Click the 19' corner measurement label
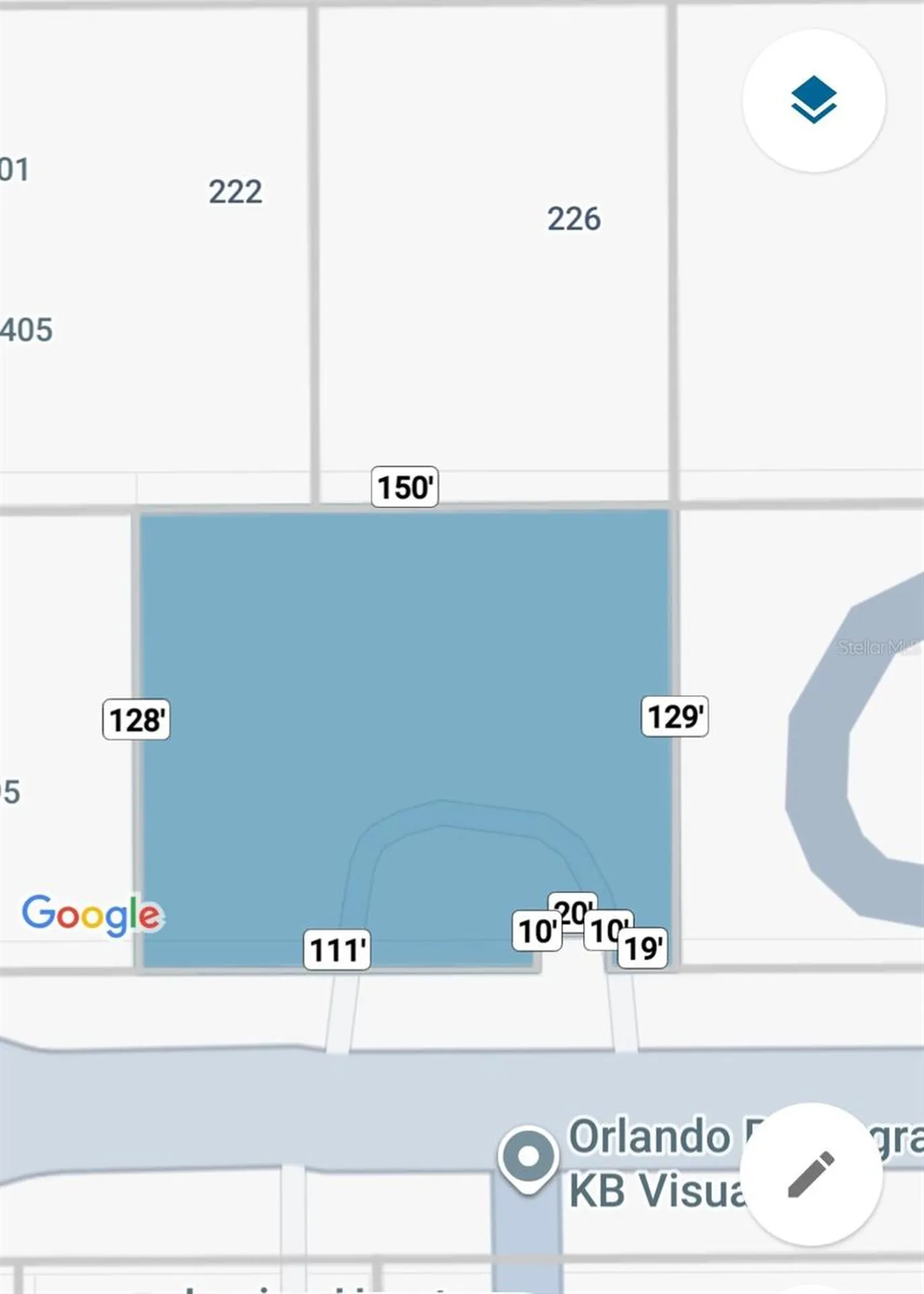This screenshot has width=924, height=1294. [x=643, y=948]
